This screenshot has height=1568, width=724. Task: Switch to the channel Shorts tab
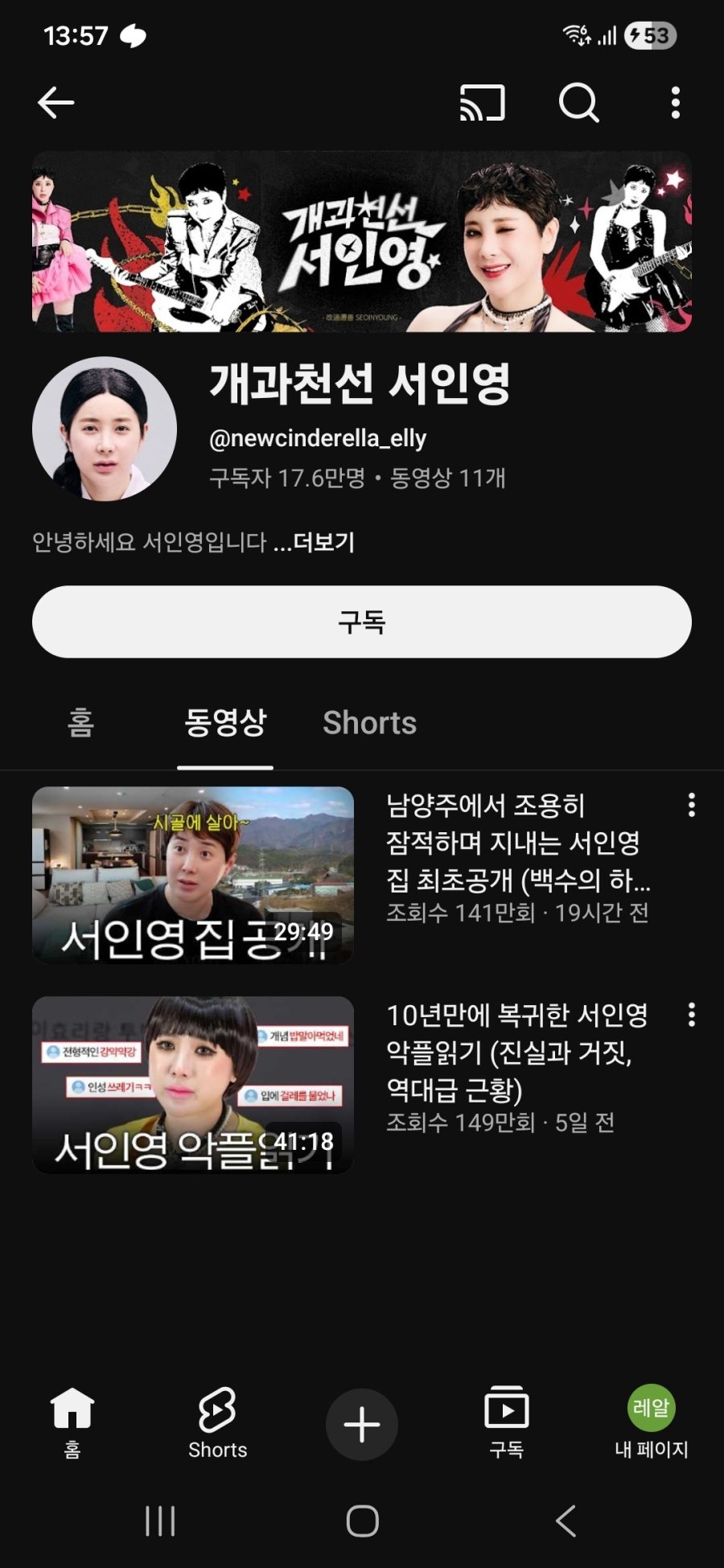pos(369,722)
